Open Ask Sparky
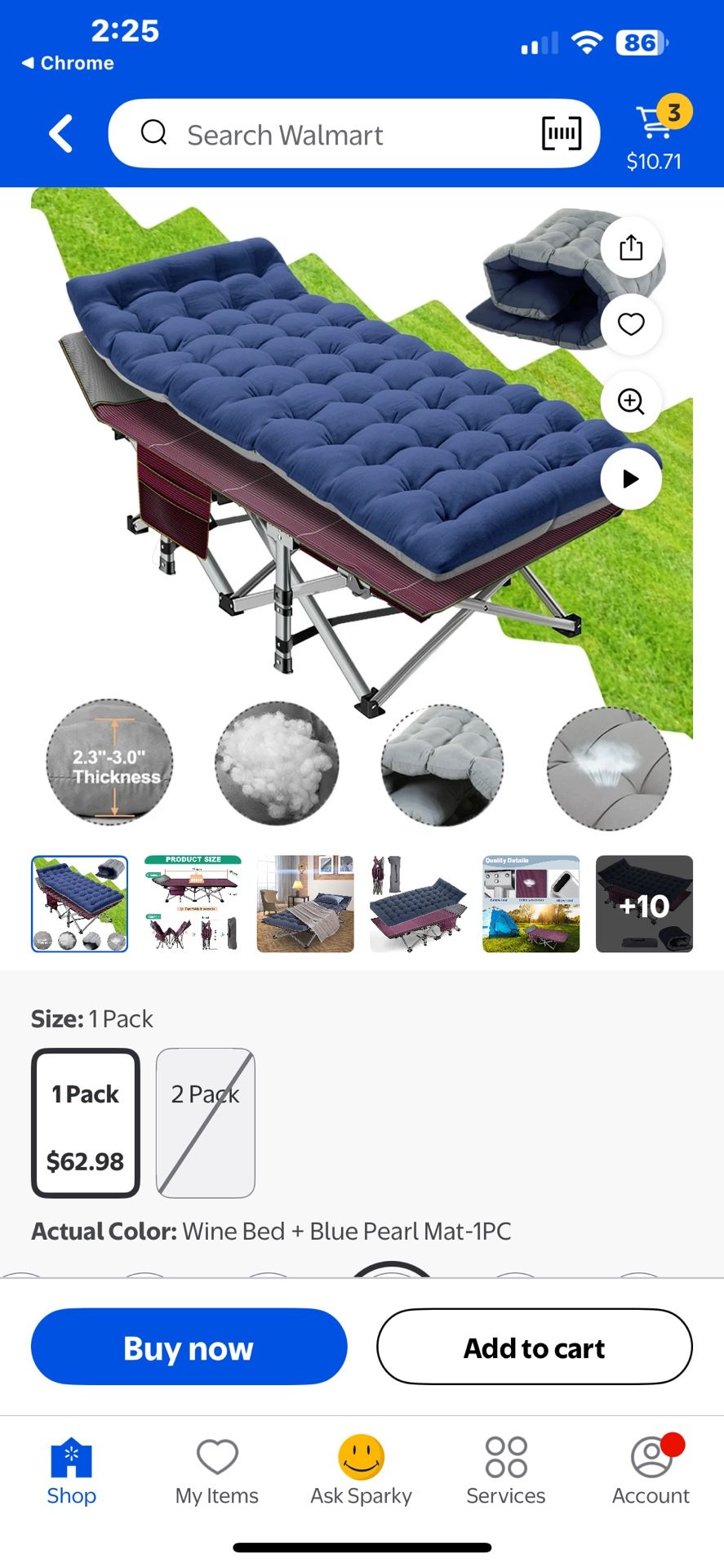This screenshot has height=1568, width=724. coord(361,1471)
